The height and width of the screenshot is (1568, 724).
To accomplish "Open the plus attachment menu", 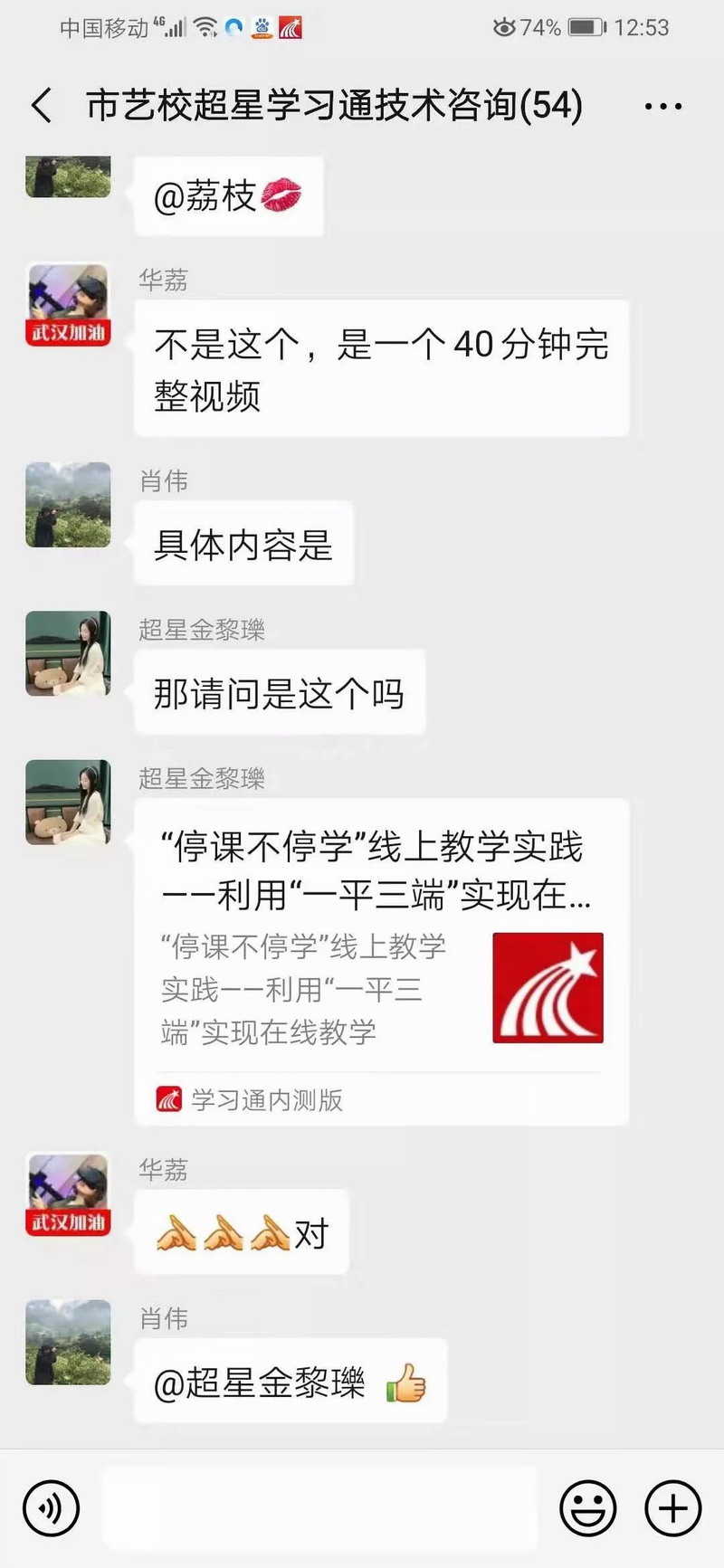I will [x=672, y=1508].
